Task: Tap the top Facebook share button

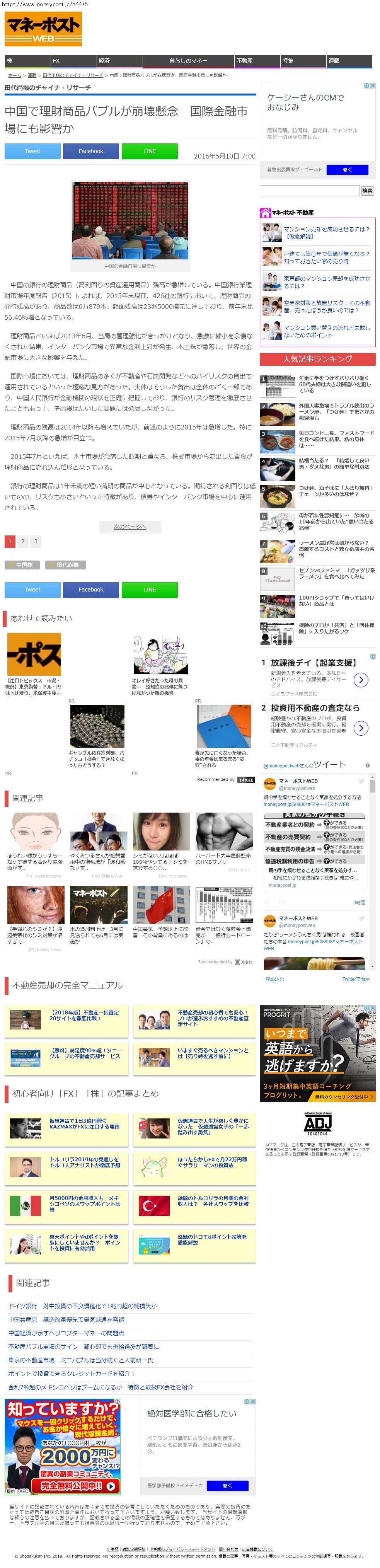Action: click(91, 151)
